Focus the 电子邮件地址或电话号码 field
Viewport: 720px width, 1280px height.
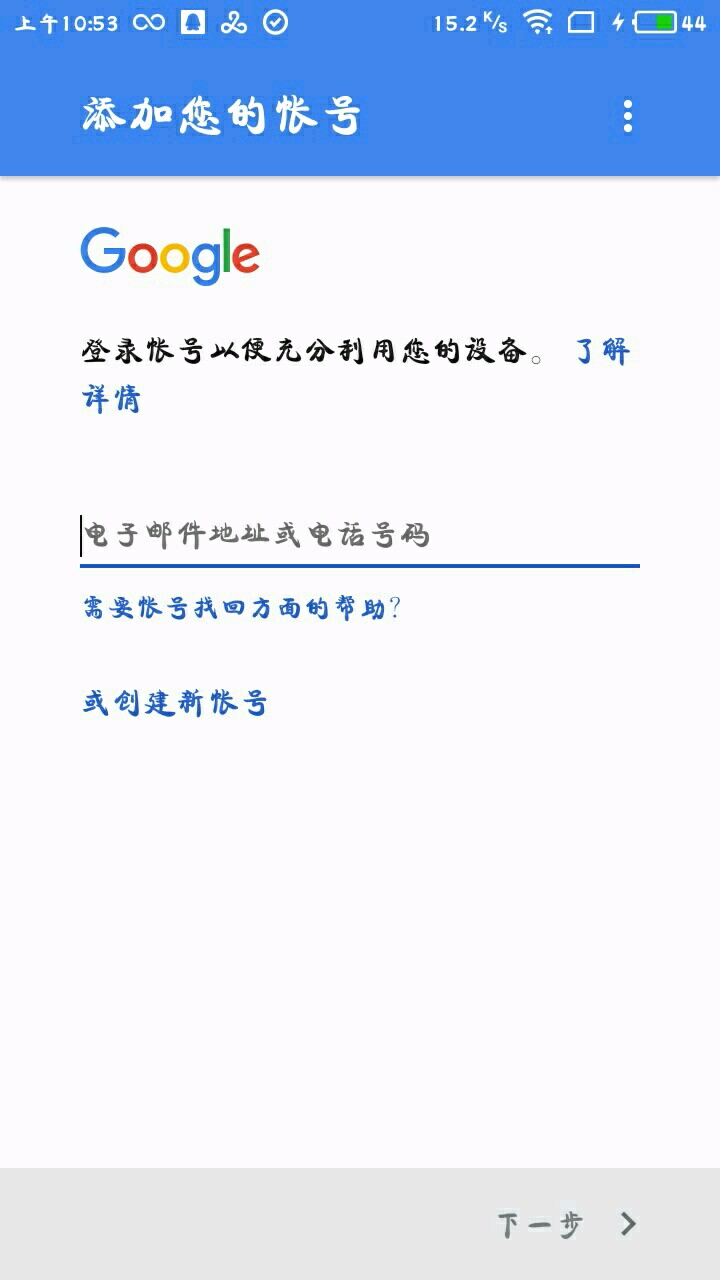click(358, 536)
